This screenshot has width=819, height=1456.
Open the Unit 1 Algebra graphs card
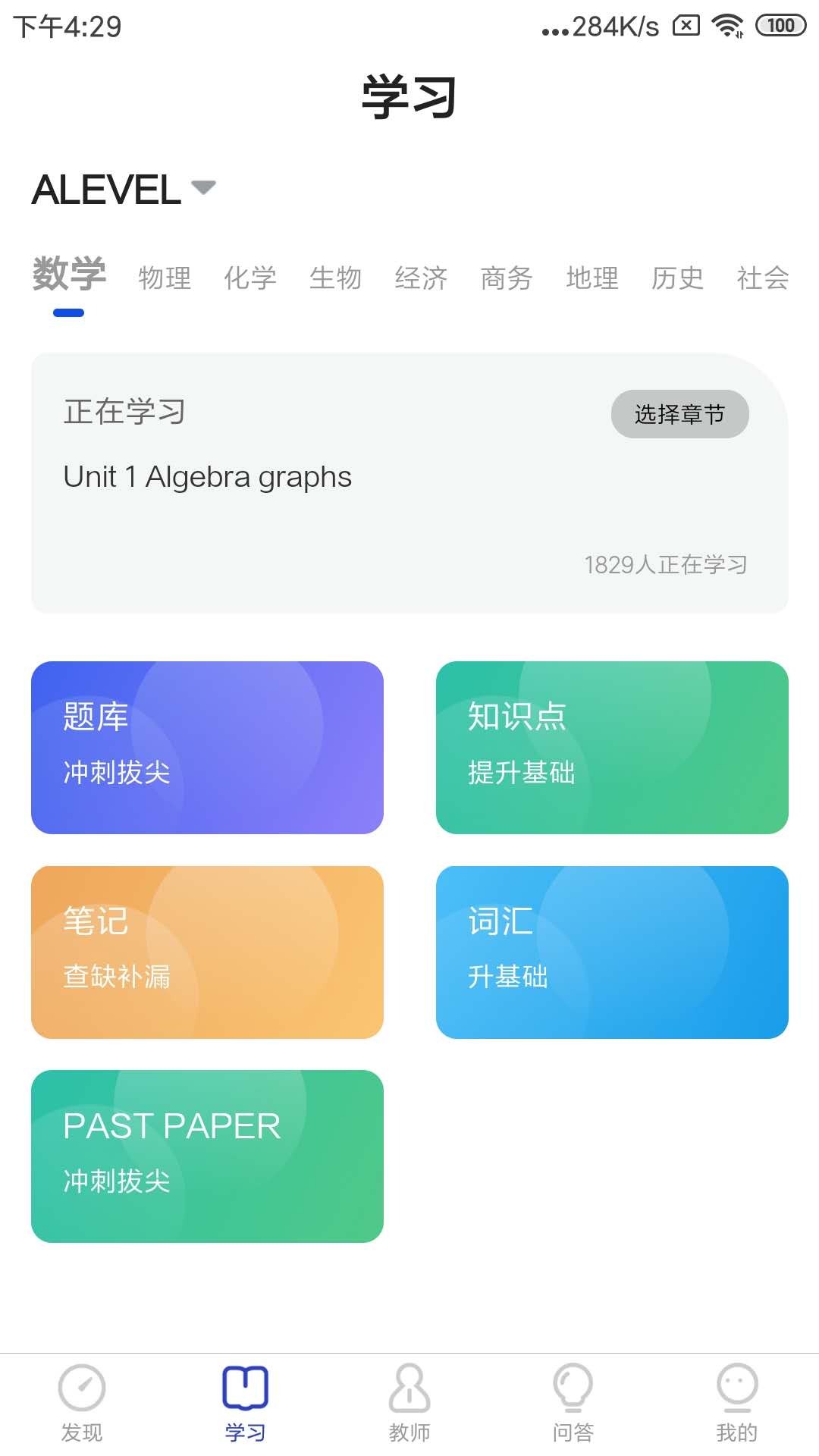tap(409, 483)
